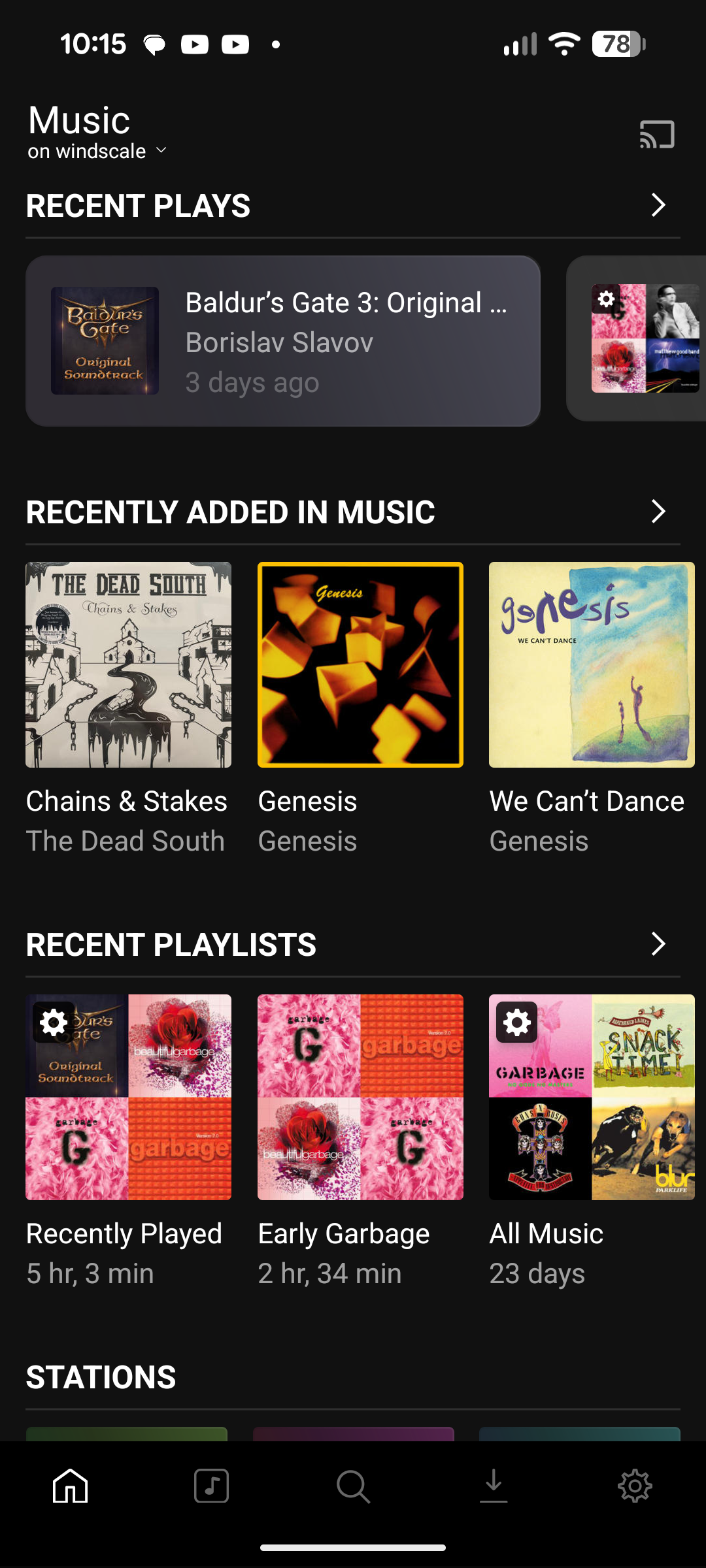706x1568 pixels.
Task: Open the Downloads icon
Action: pos(494,1484)
